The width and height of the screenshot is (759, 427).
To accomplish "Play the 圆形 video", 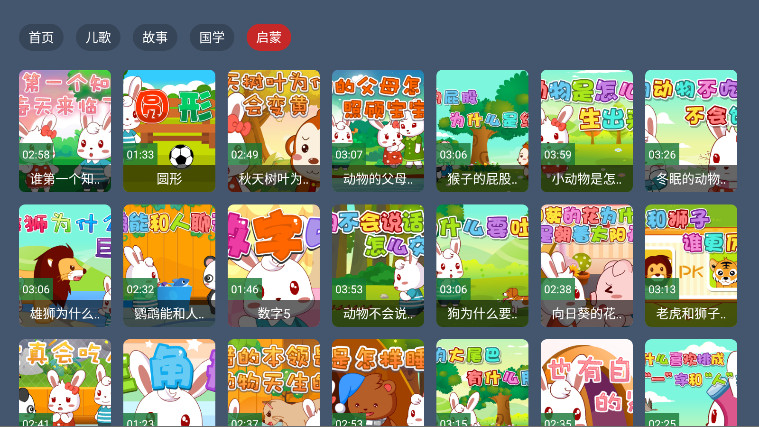I will (x=169, y=130).
